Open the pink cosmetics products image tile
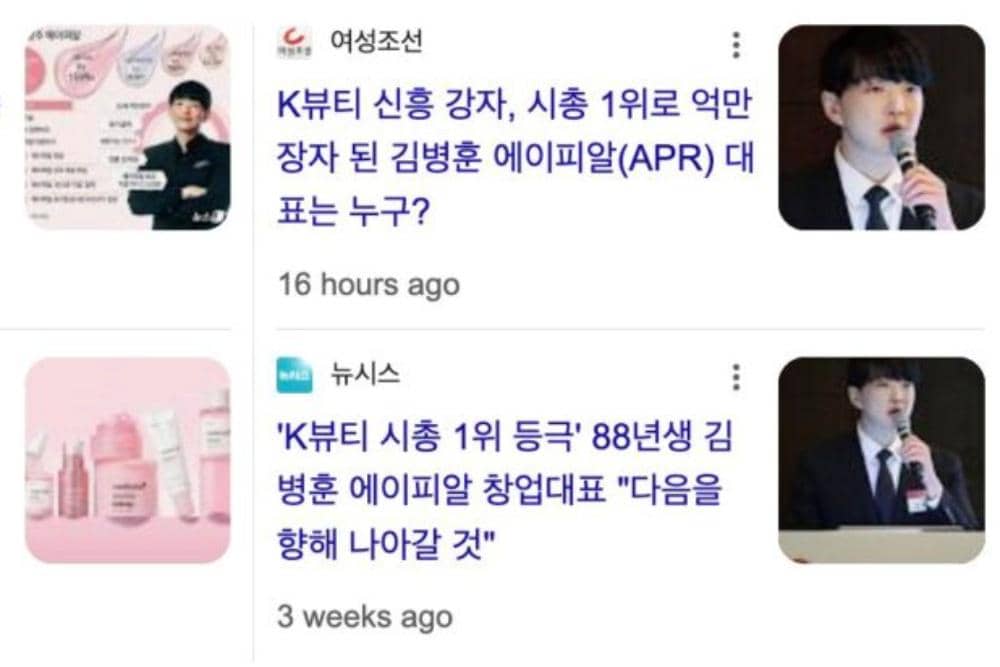 (x=127, y=460)
